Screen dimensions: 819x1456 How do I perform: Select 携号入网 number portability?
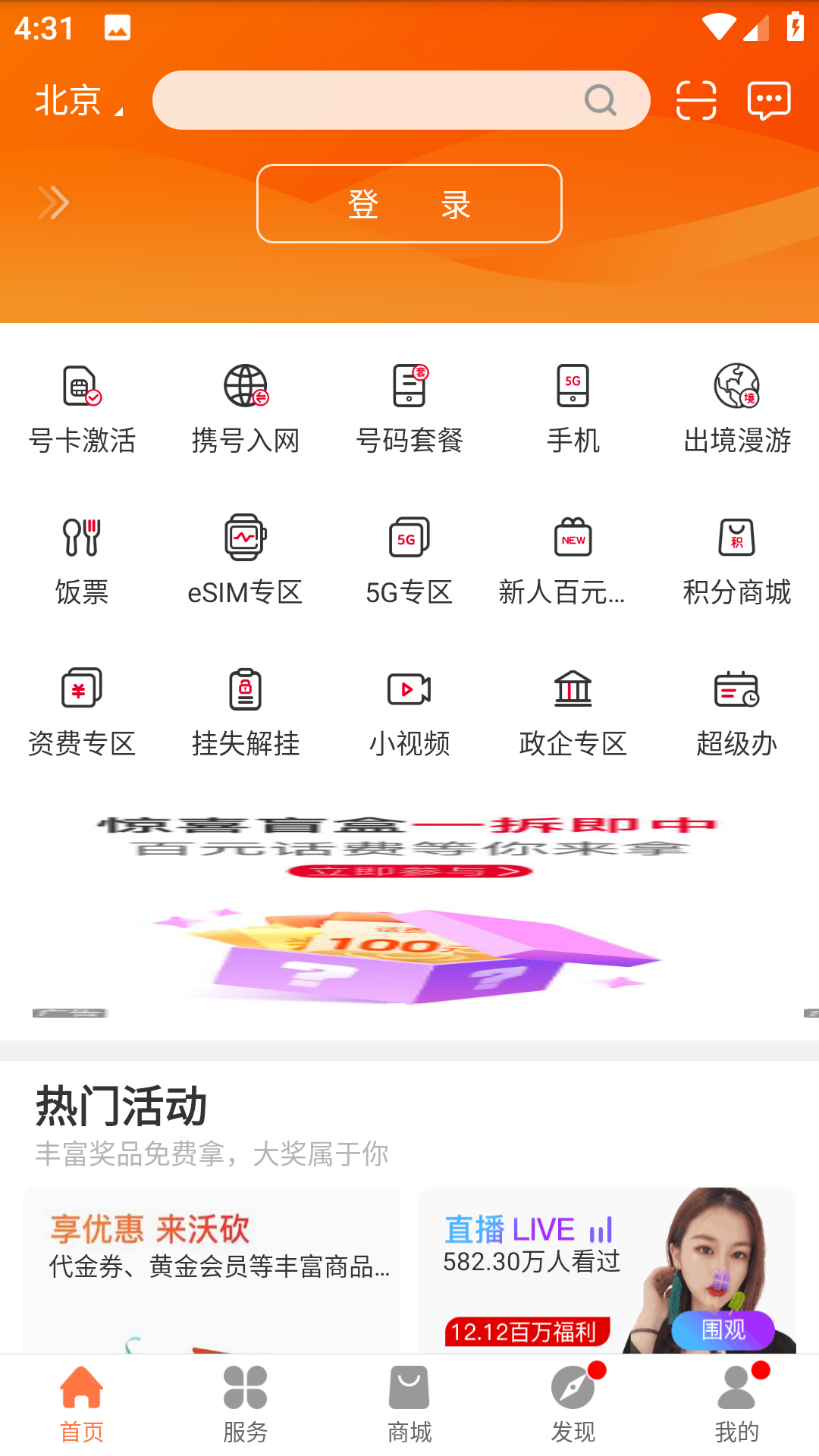click(x=246, y=408)
